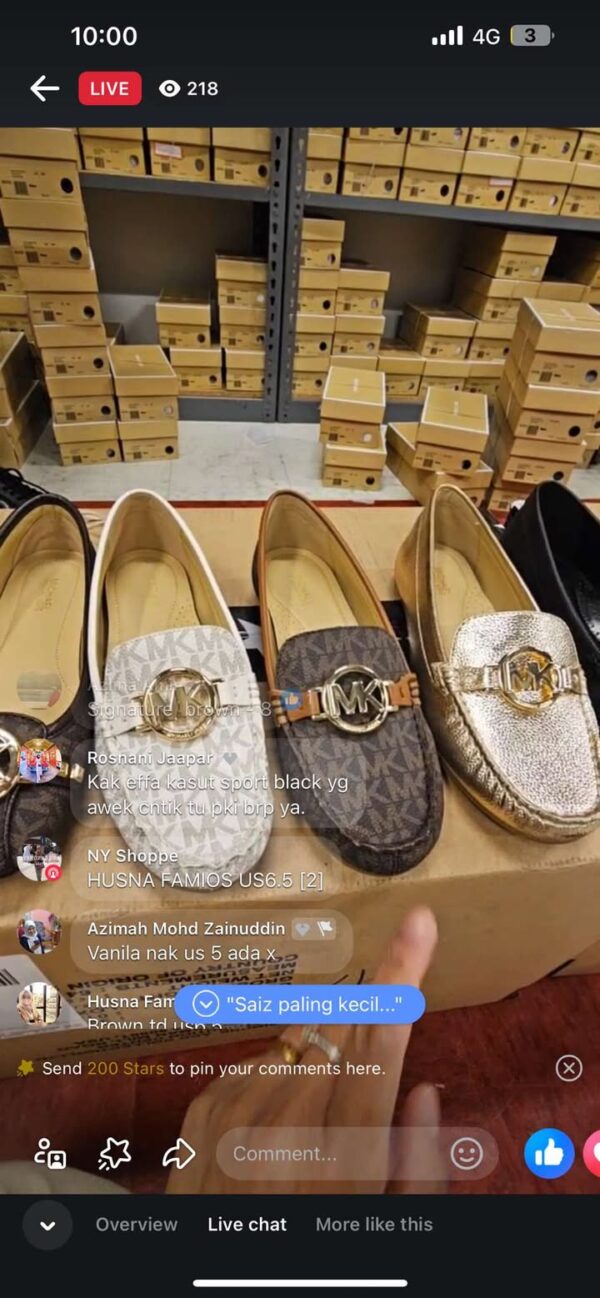Dismiss the Send 200 Stars banner

[x=568, y=1068]
